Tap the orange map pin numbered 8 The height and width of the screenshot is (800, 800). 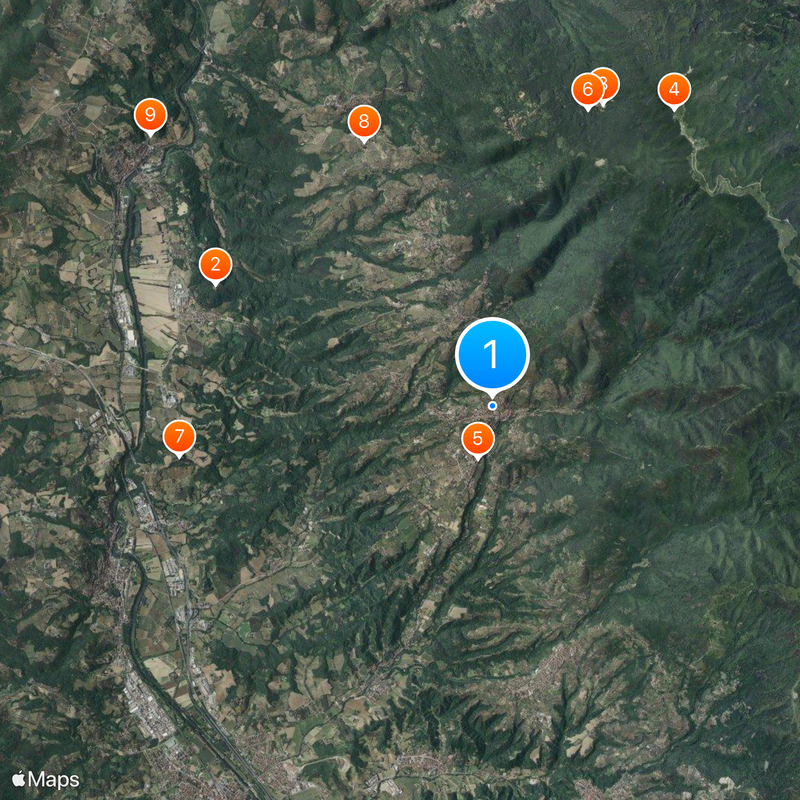pos(364,122)
